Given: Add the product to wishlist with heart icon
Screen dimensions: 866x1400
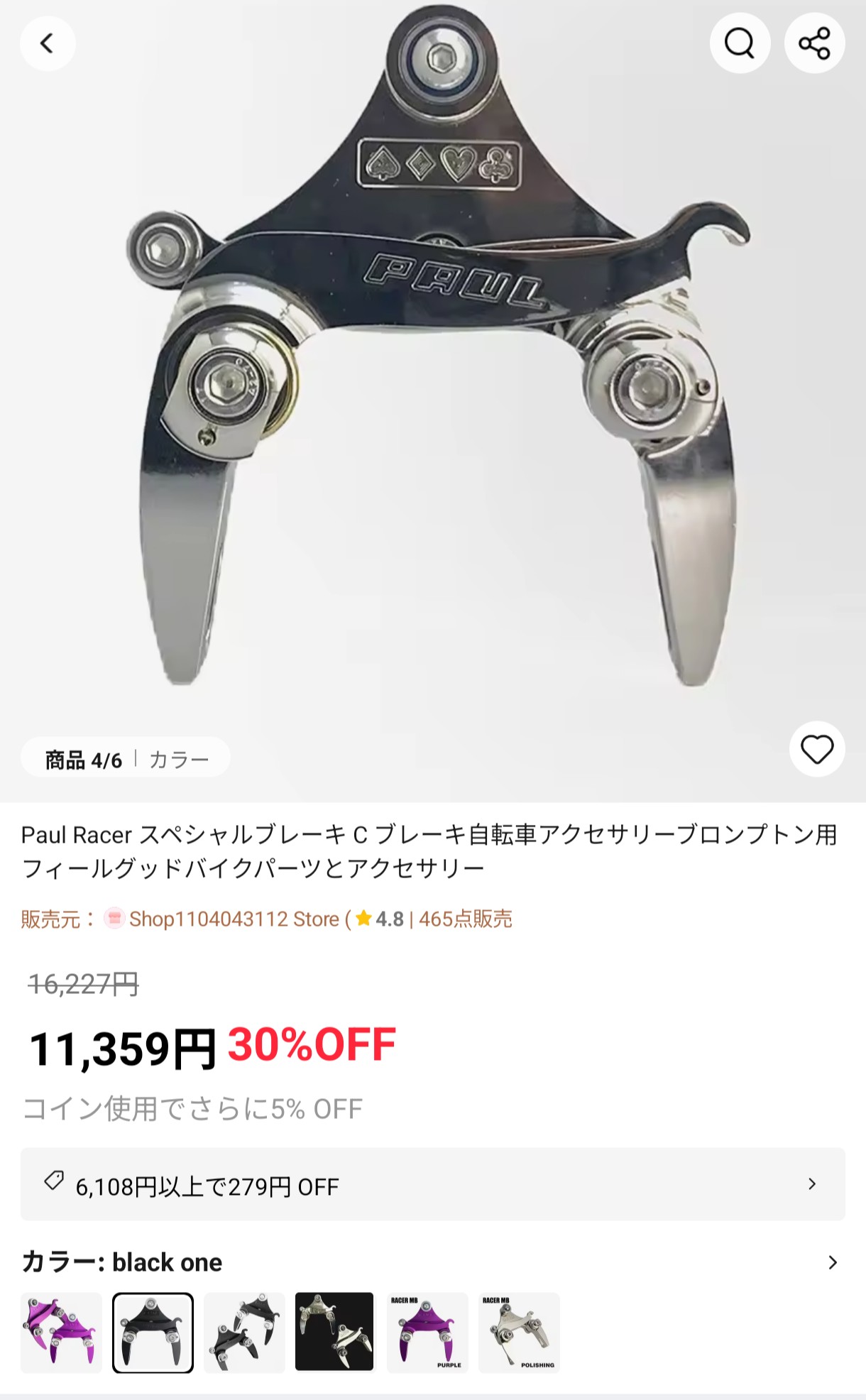Looking at the screenshot, I should pos(817,750).
